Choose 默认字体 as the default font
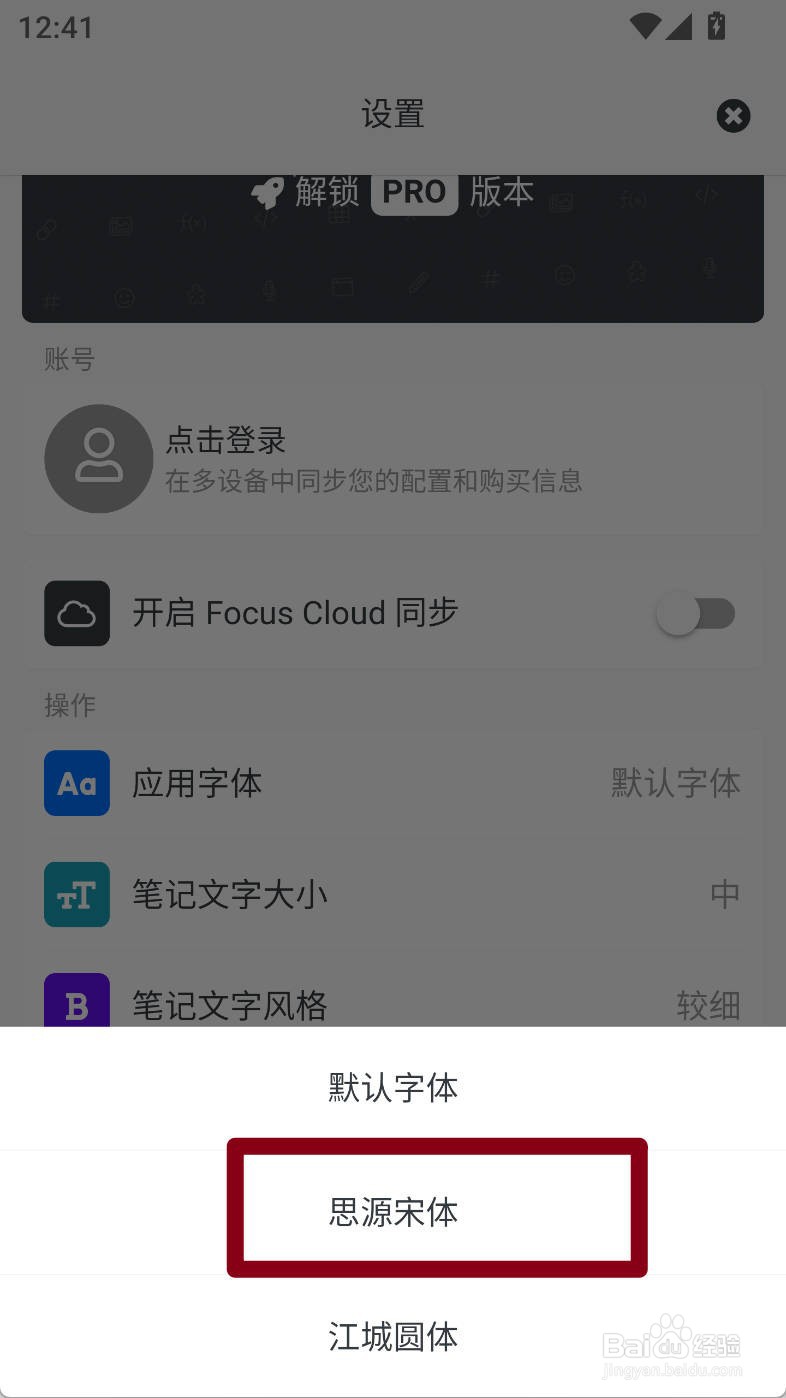 click(x=392, y=1088)
